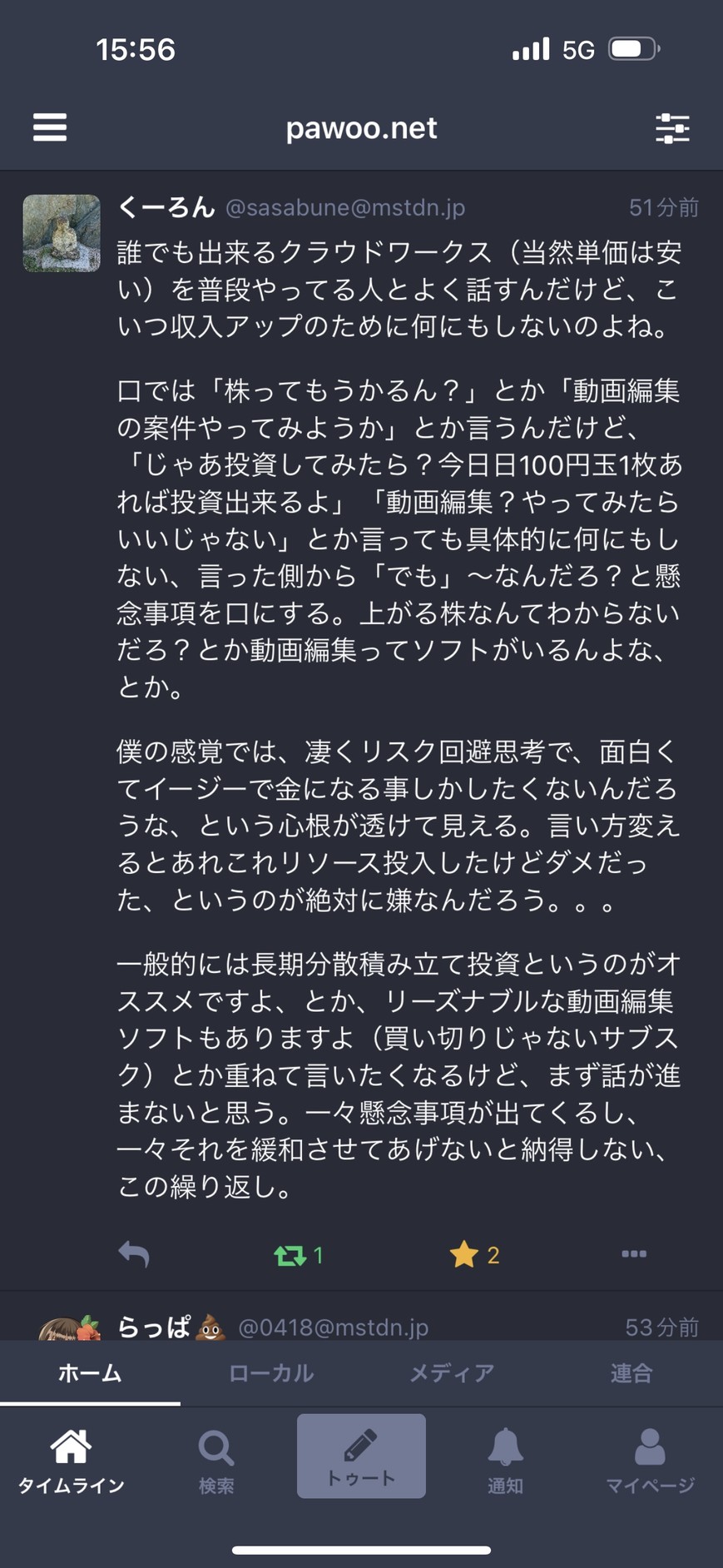Image resolution: width=723 pixels, height=1568 pixels.
Task: Boost くーろん's post
Action: pyautogui.click(x=291, y=1254)
